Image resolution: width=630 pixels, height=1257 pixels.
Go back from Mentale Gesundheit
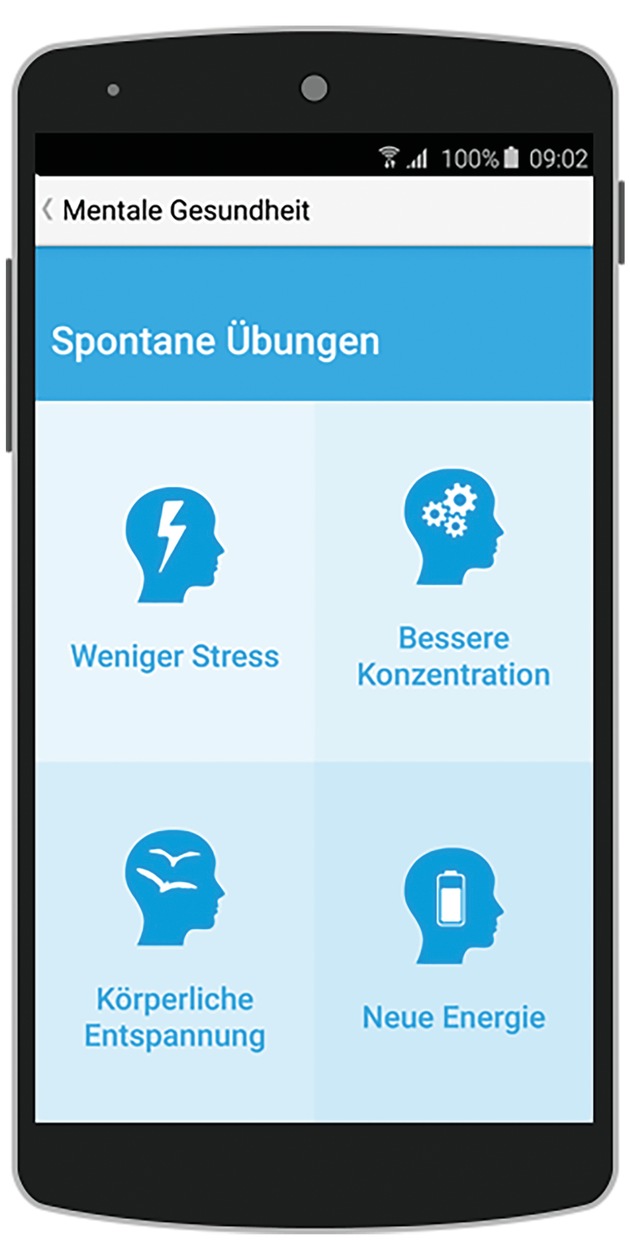48,210
